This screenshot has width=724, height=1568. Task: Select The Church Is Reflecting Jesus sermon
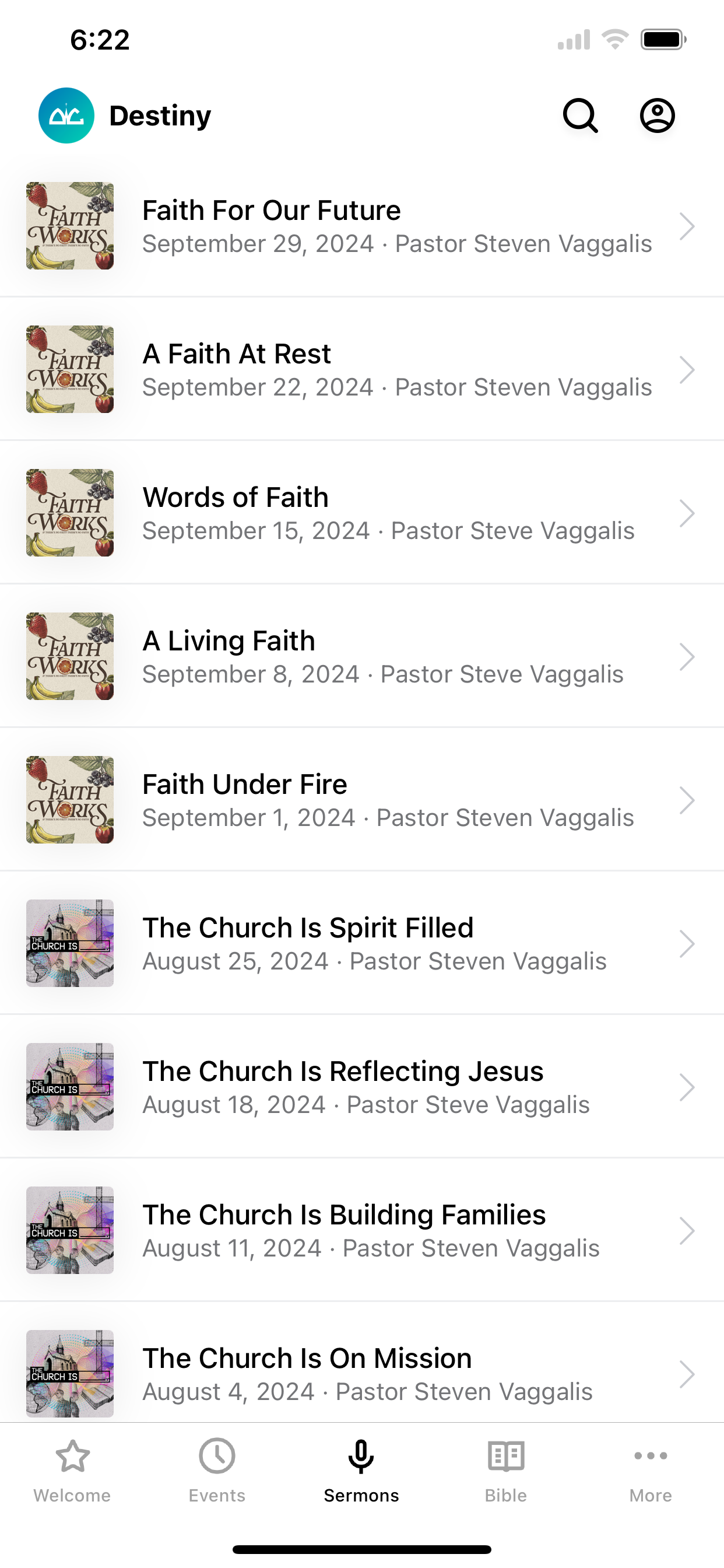pyautogui.click(x=362, y=1087)
